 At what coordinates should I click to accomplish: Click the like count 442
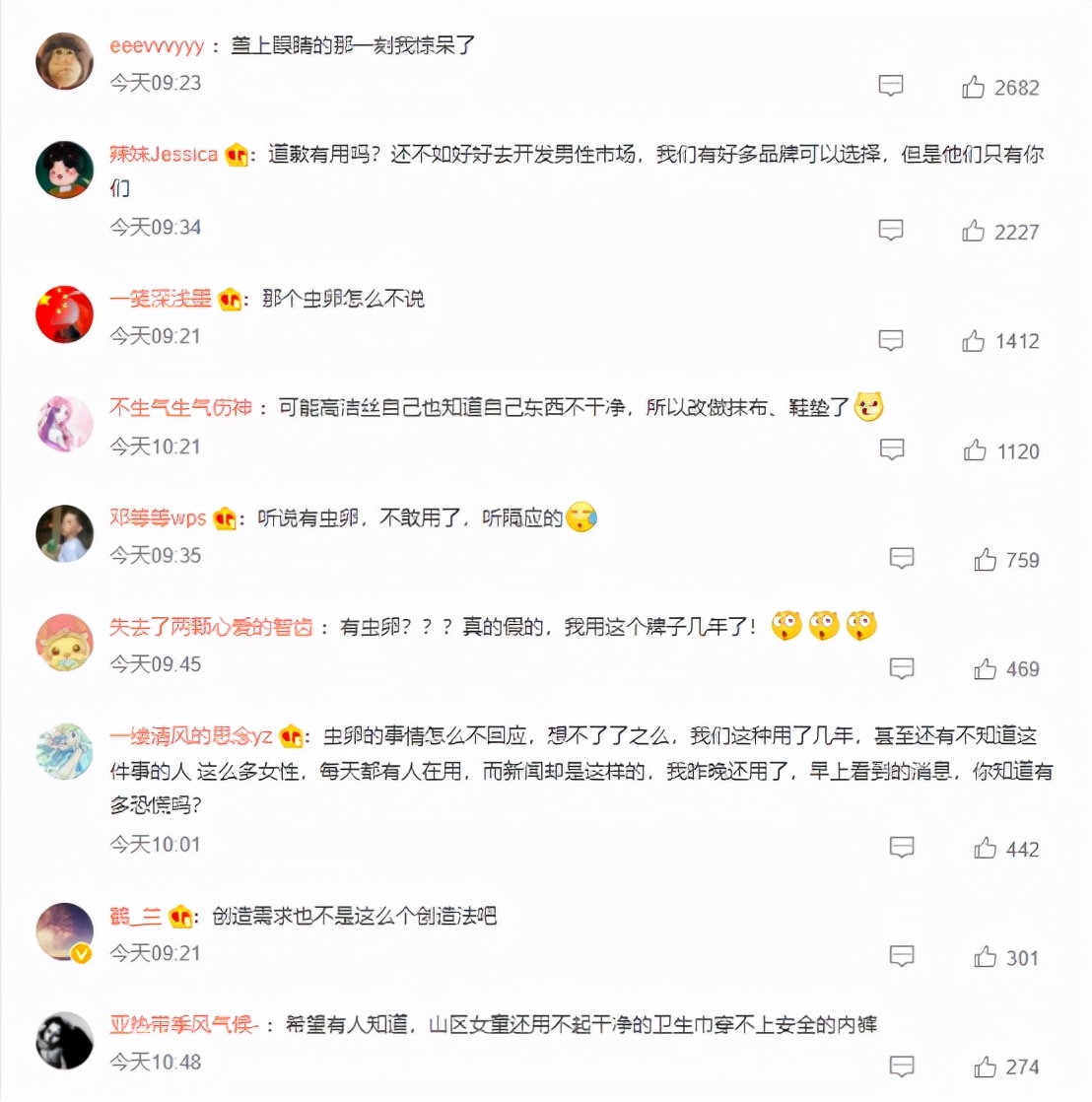pos(1022,849)
